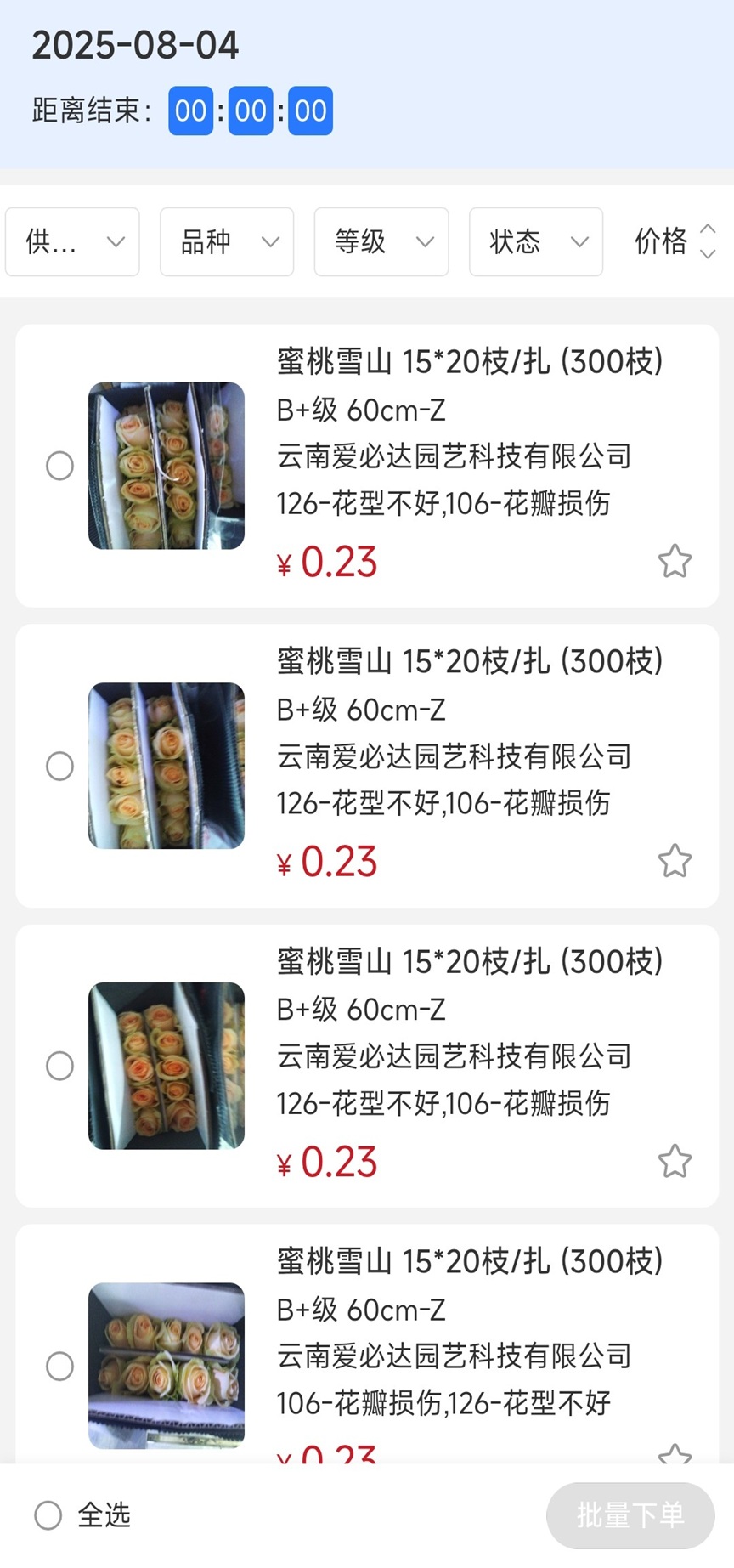Click the countdown hours field showing 00
Screen dimensions: 734x1568
coord(190,110)
